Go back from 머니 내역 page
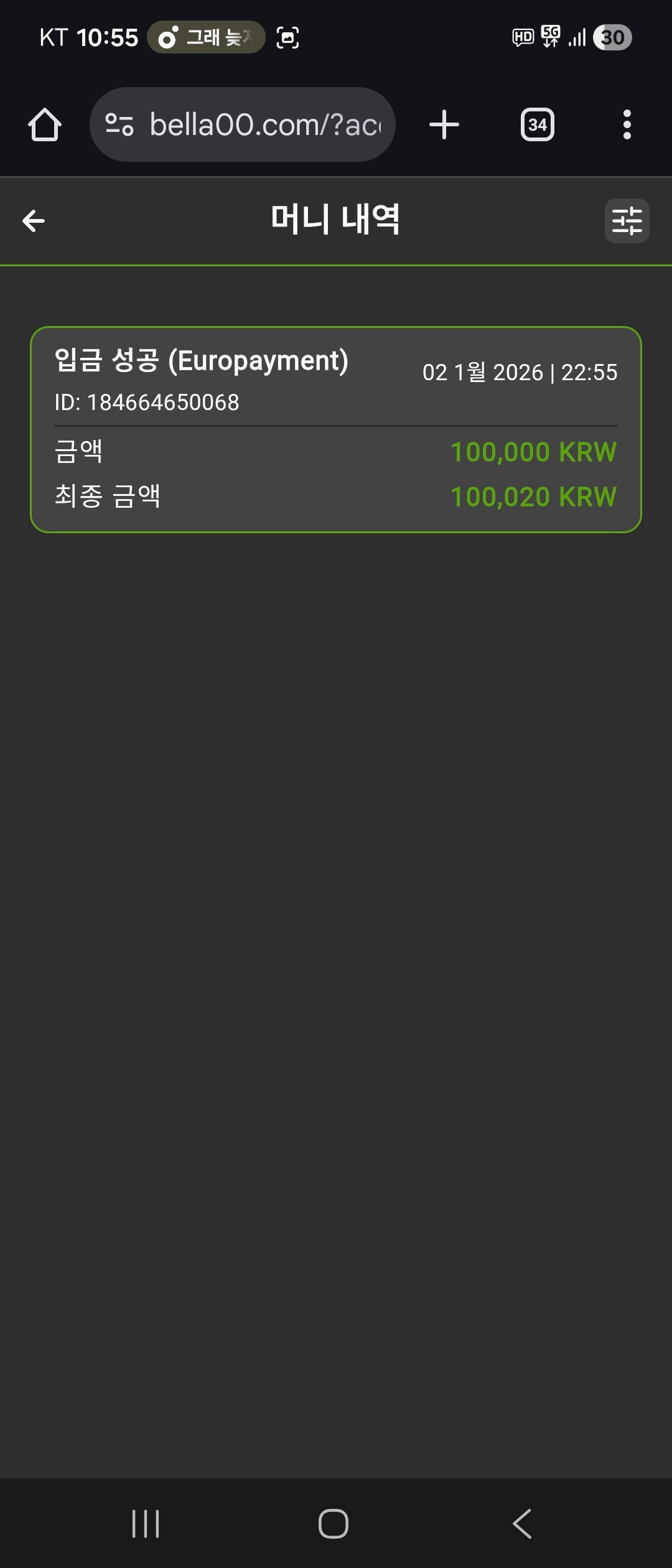672x1568 pixels. [34, 221]
